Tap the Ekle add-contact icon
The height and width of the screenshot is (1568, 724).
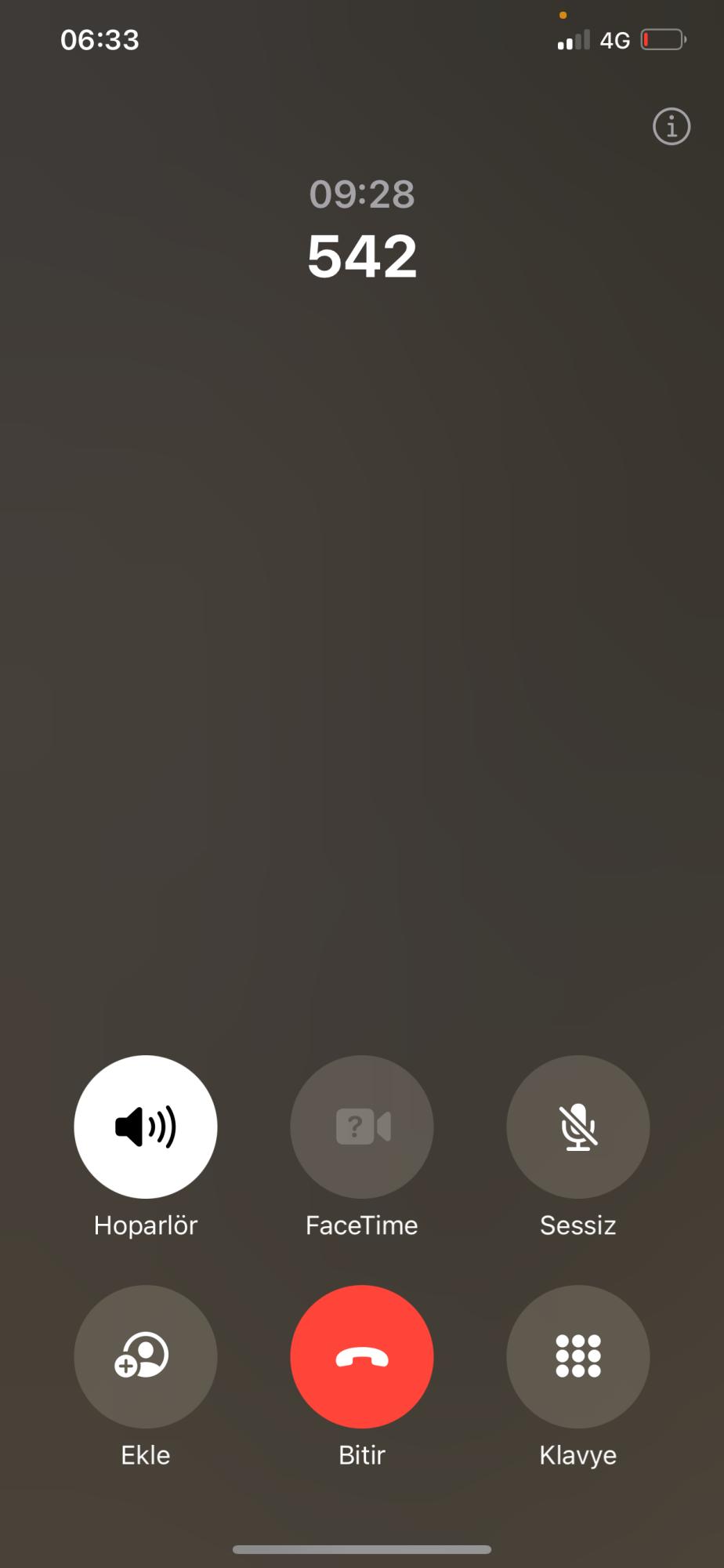click(145, 1356)
